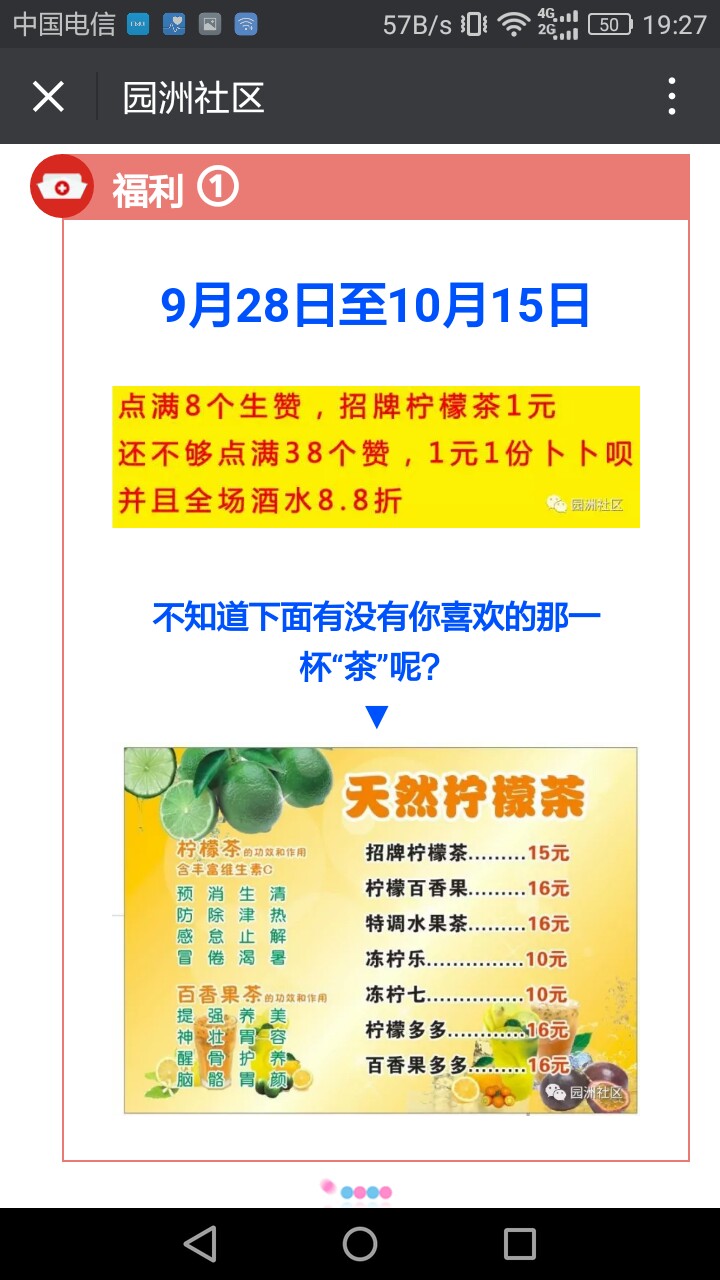Go back with the system back button

[x=200, y=1244]
